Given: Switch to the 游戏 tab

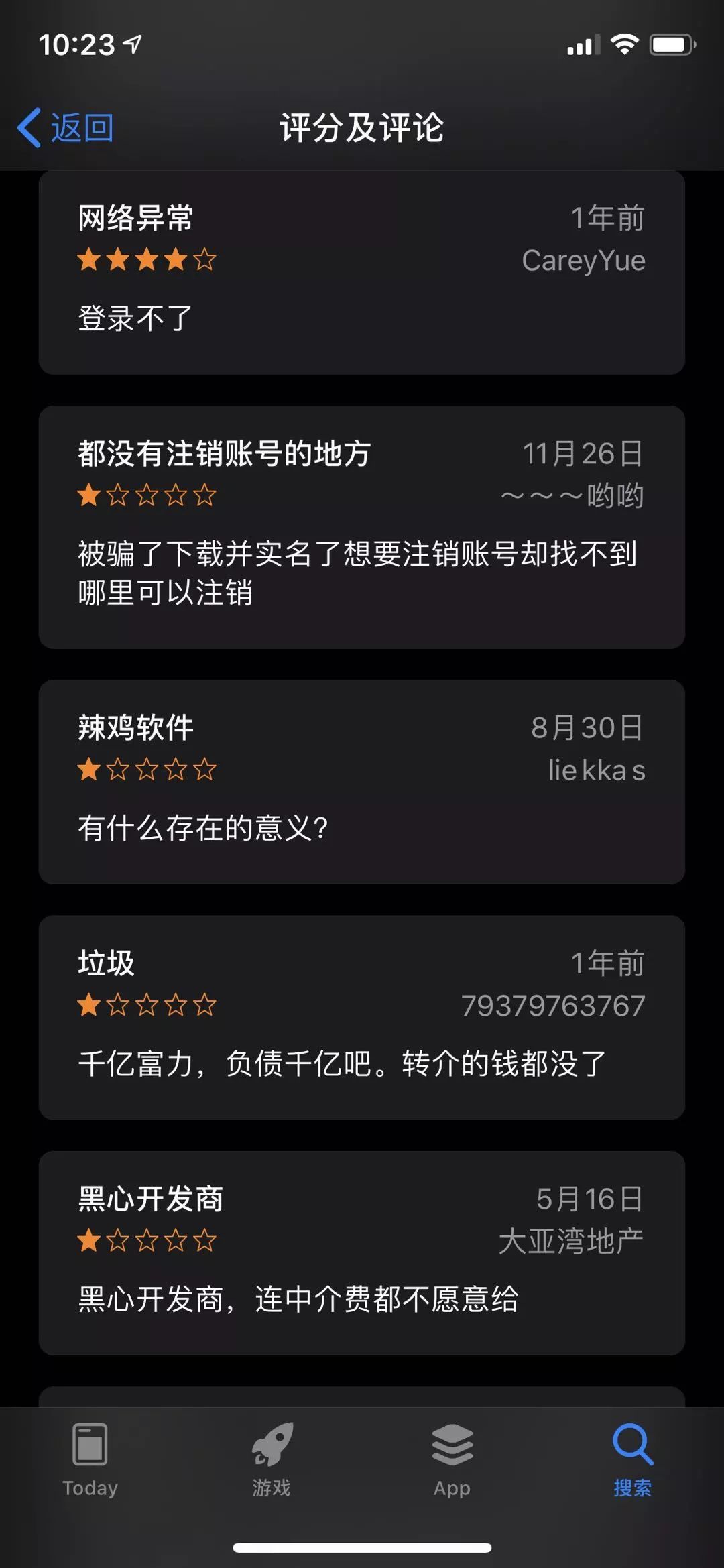Looking at the screenshot, I should (271, 1459).
